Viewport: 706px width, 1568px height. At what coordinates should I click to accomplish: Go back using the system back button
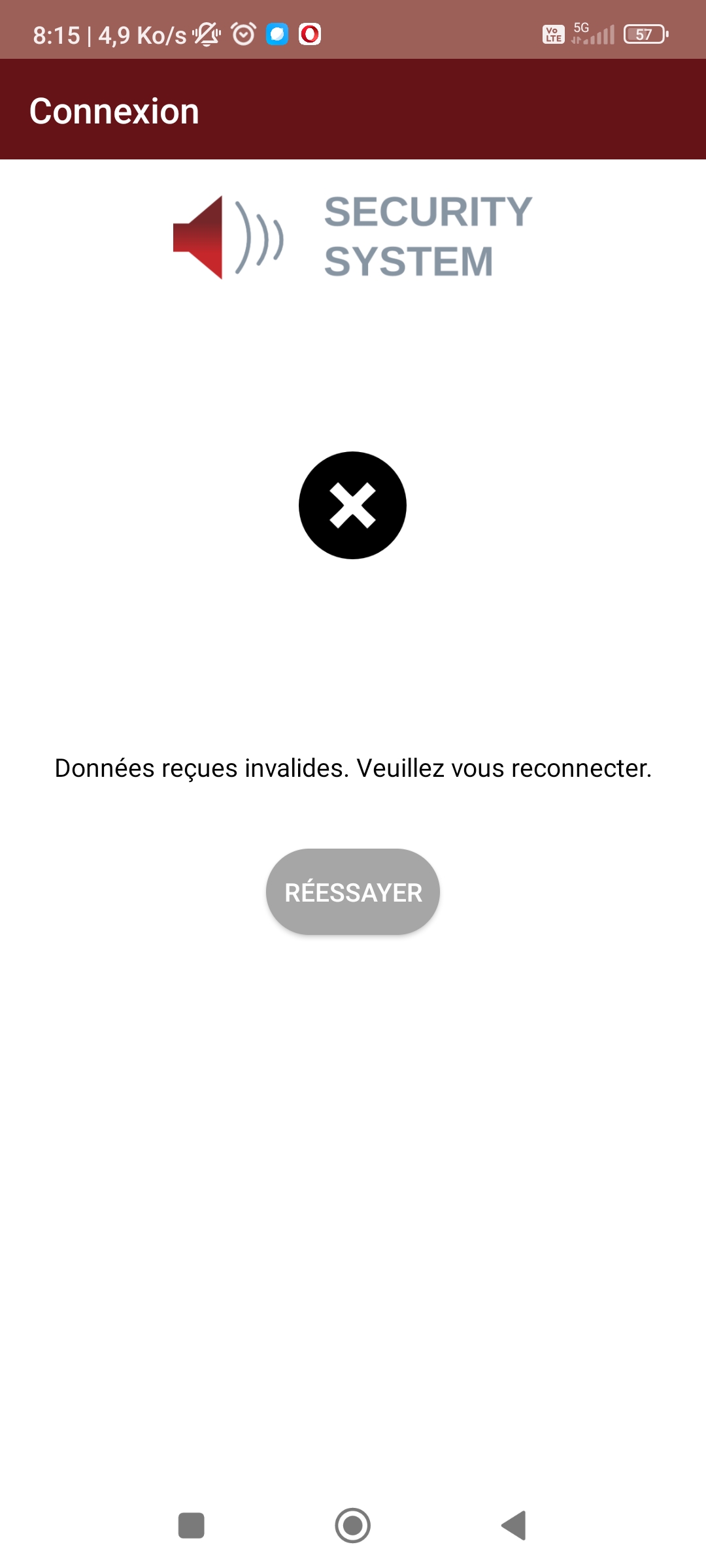click(x=514, y=1526)
